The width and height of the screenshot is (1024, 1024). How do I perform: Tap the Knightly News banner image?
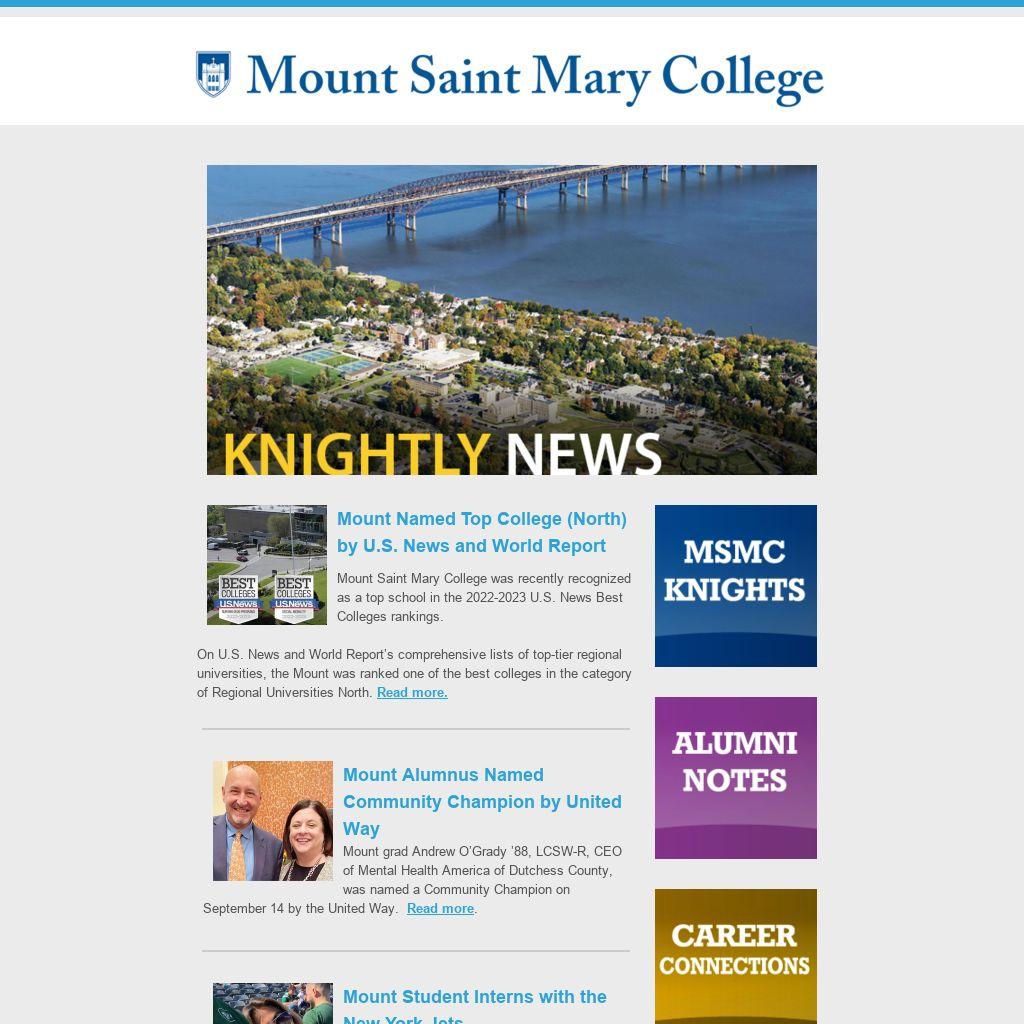tap(512, 320)
